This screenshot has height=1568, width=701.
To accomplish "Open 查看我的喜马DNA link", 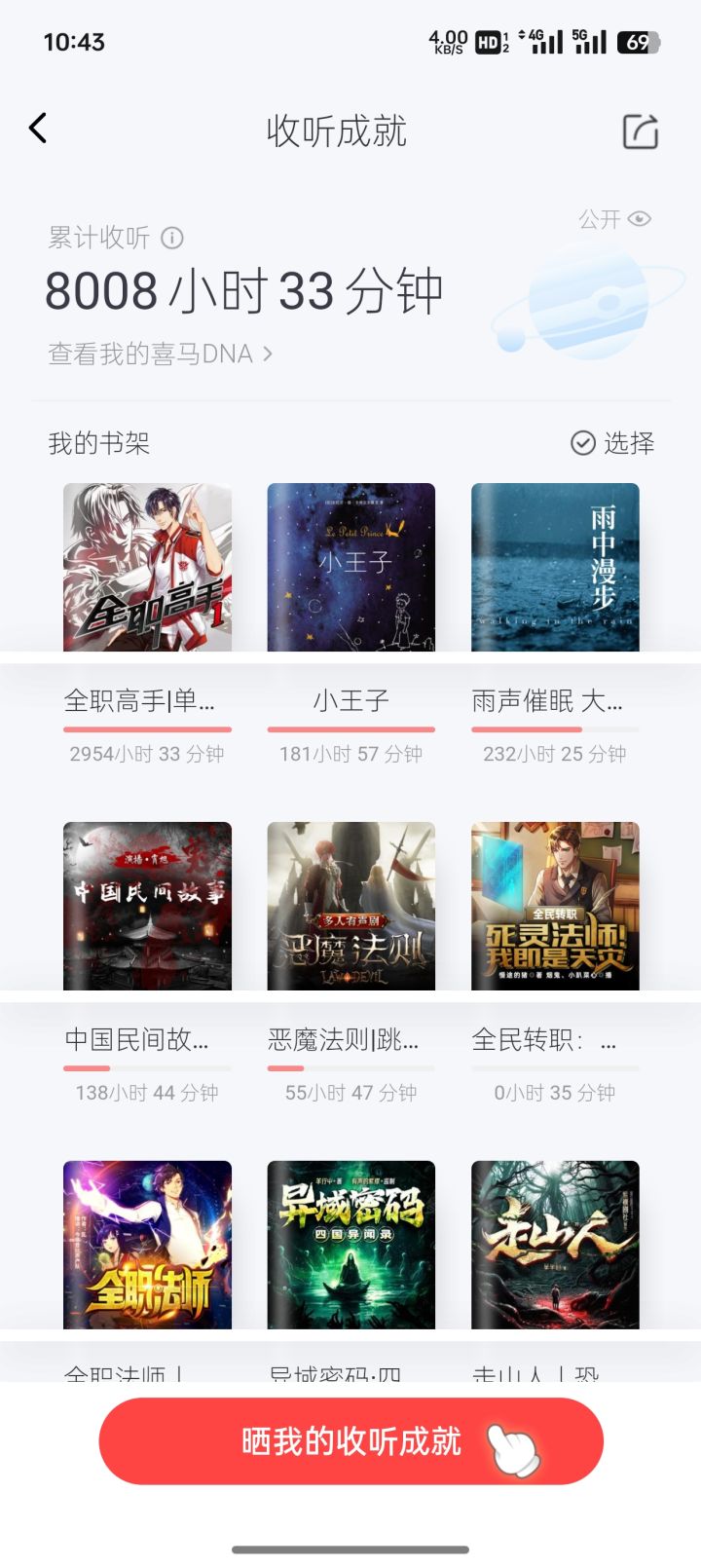I will [x=161, y=354].
